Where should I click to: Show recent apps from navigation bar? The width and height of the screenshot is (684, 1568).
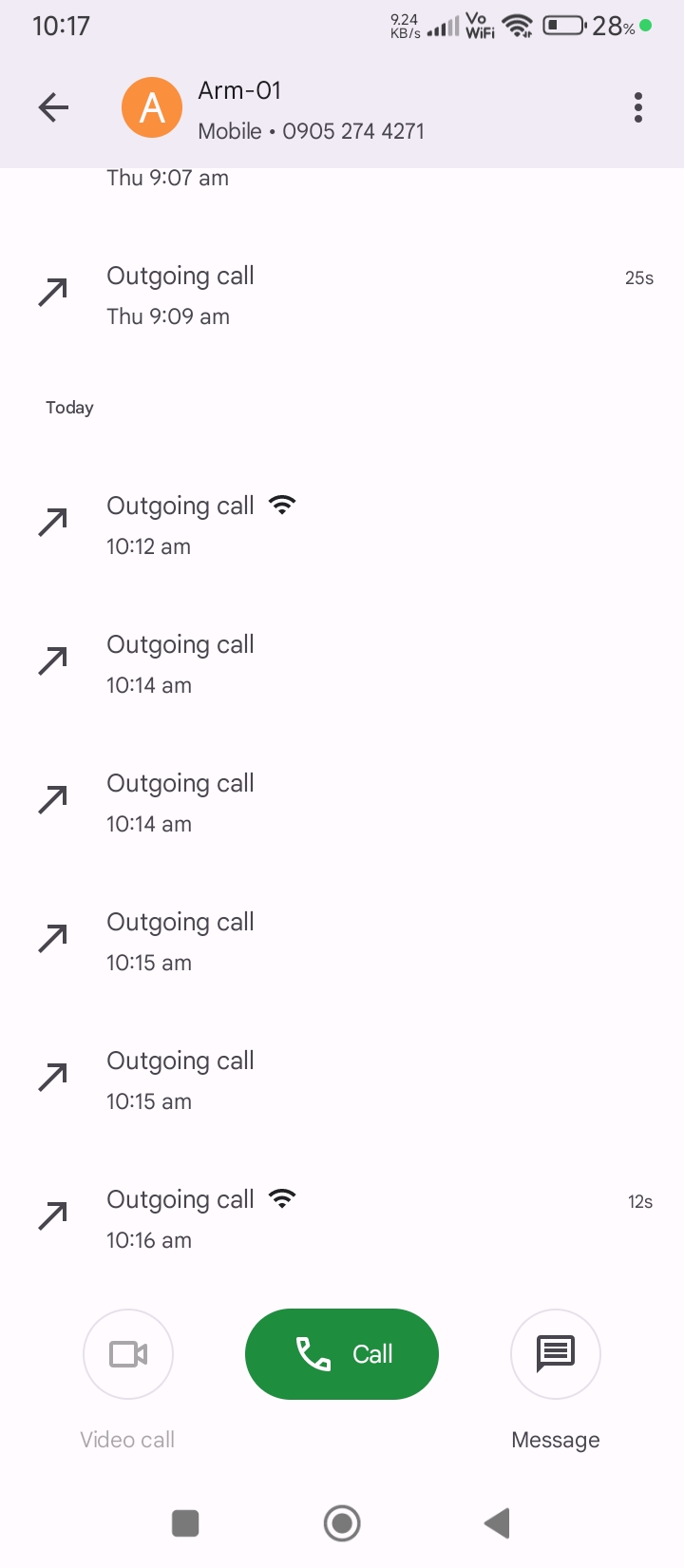point(185,1523)
